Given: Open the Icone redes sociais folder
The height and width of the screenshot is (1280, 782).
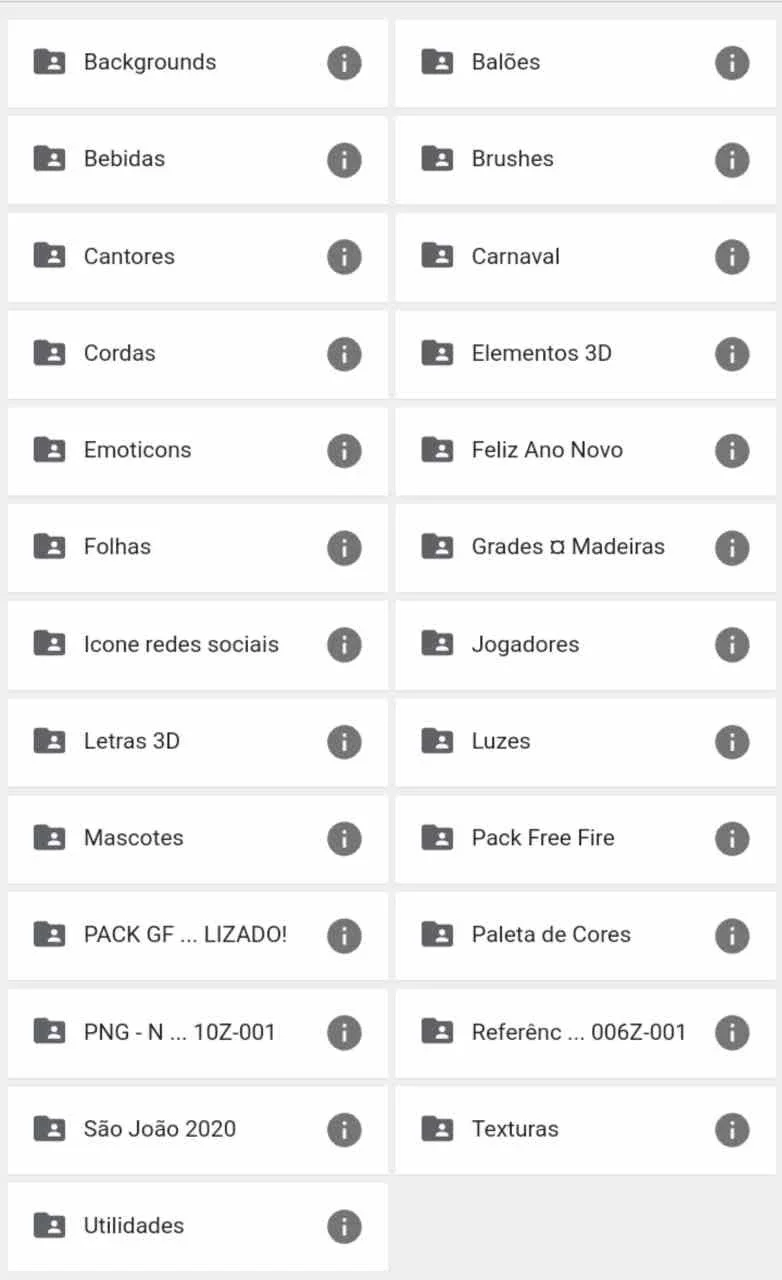Looking at the screenshot, I should [x=197, y=645].
